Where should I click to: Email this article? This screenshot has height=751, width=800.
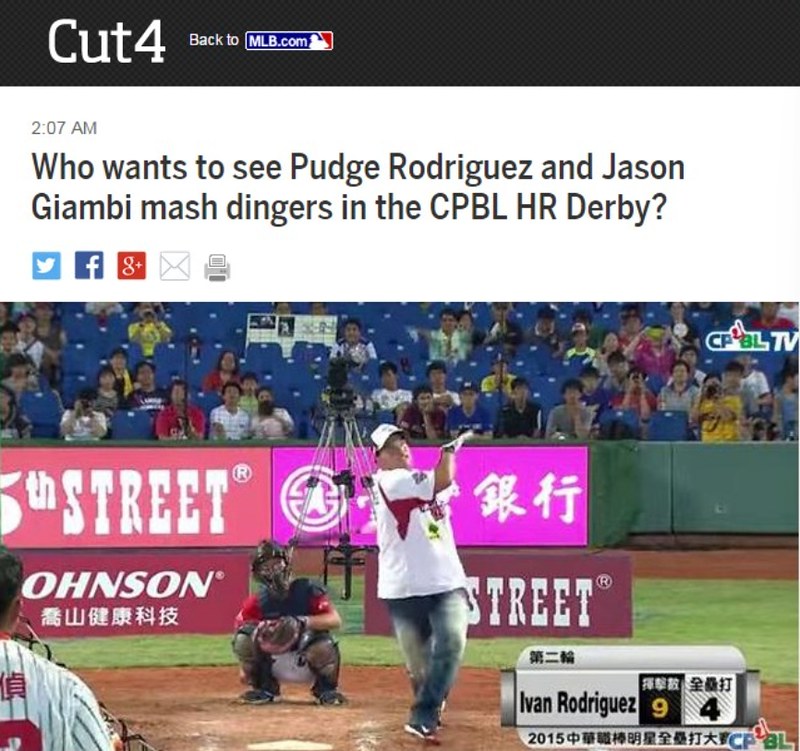tap(175, 266)
